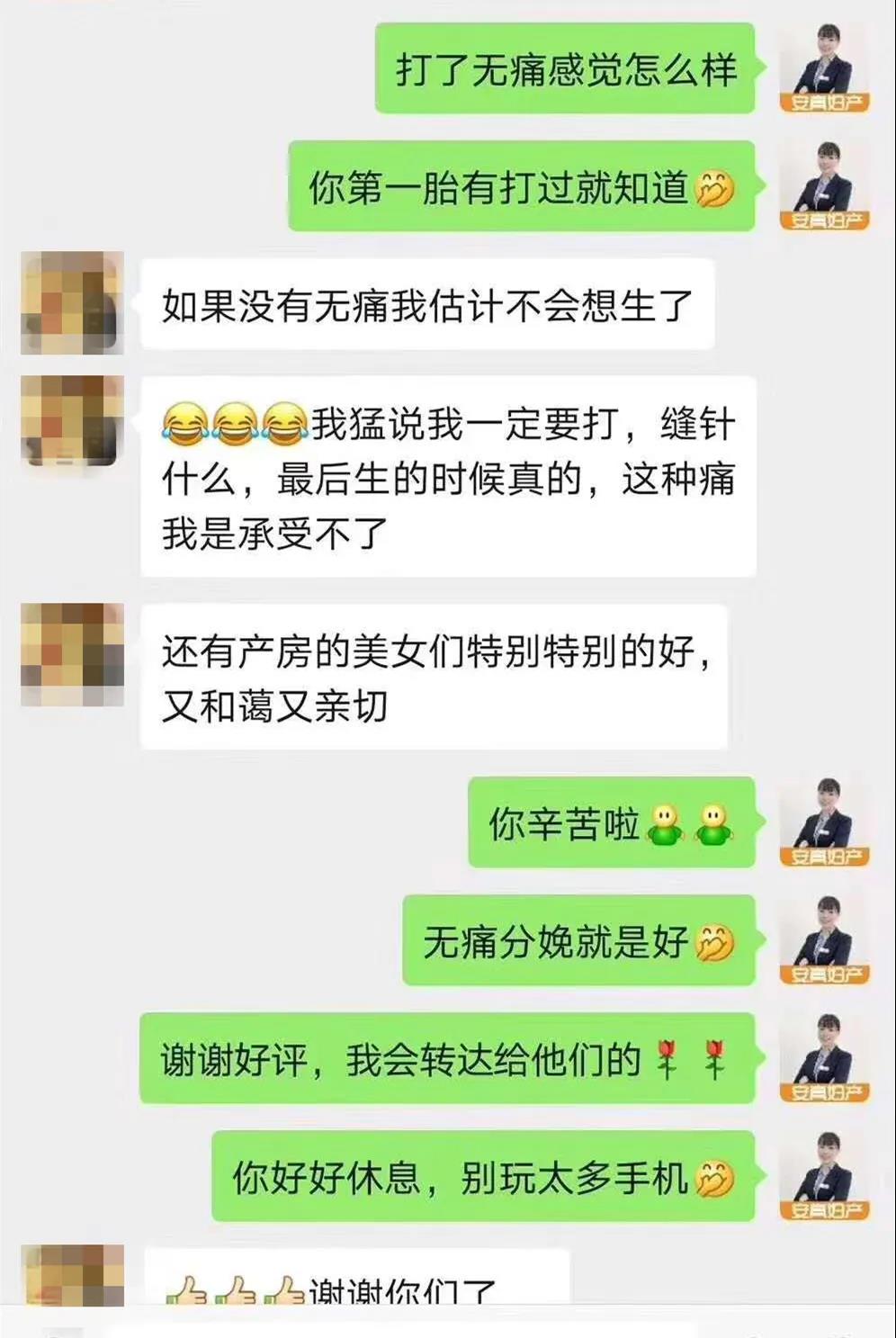Open the avatar beside 我猛说我一定要打 message

(72, 420)
